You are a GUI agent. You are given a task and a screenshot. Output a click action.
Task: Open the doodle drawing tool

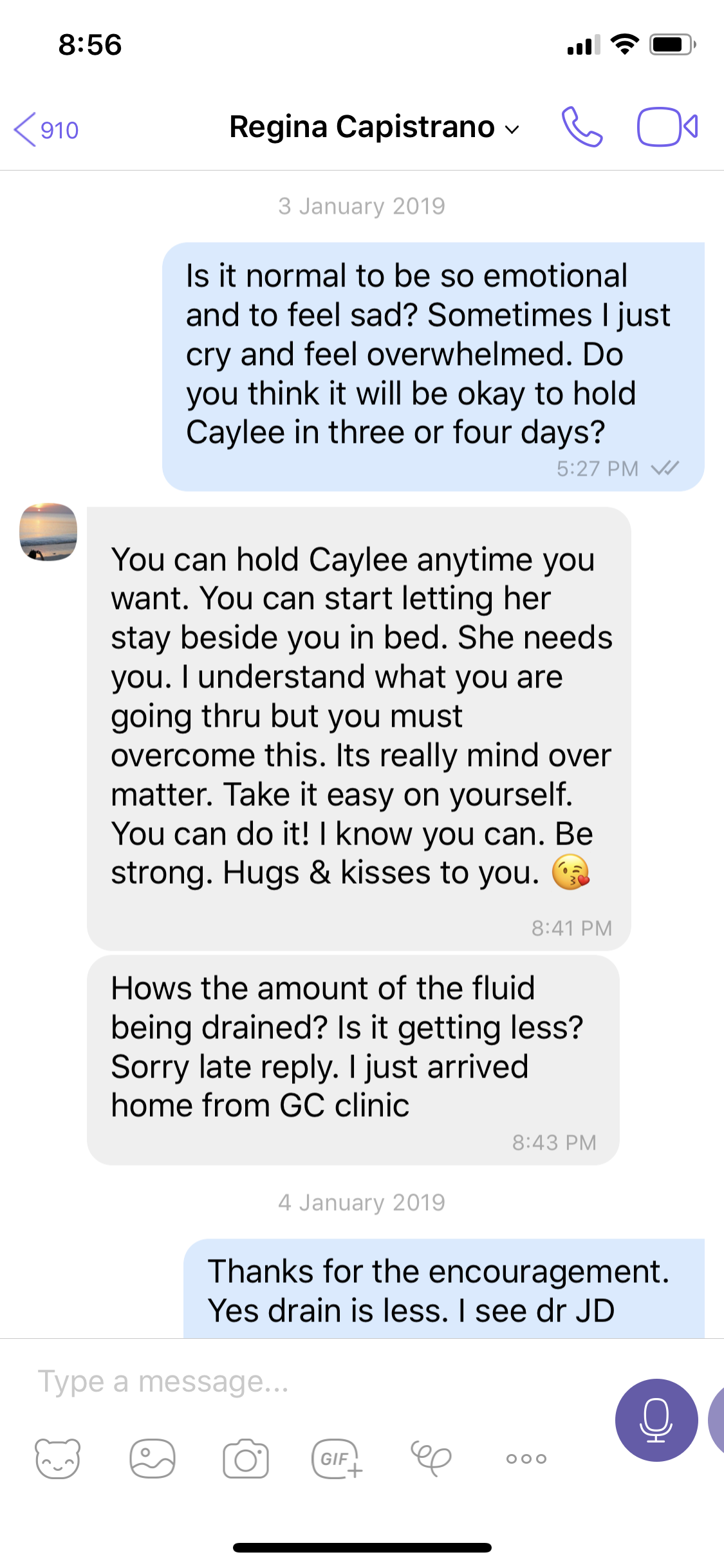coord(431,1459)
